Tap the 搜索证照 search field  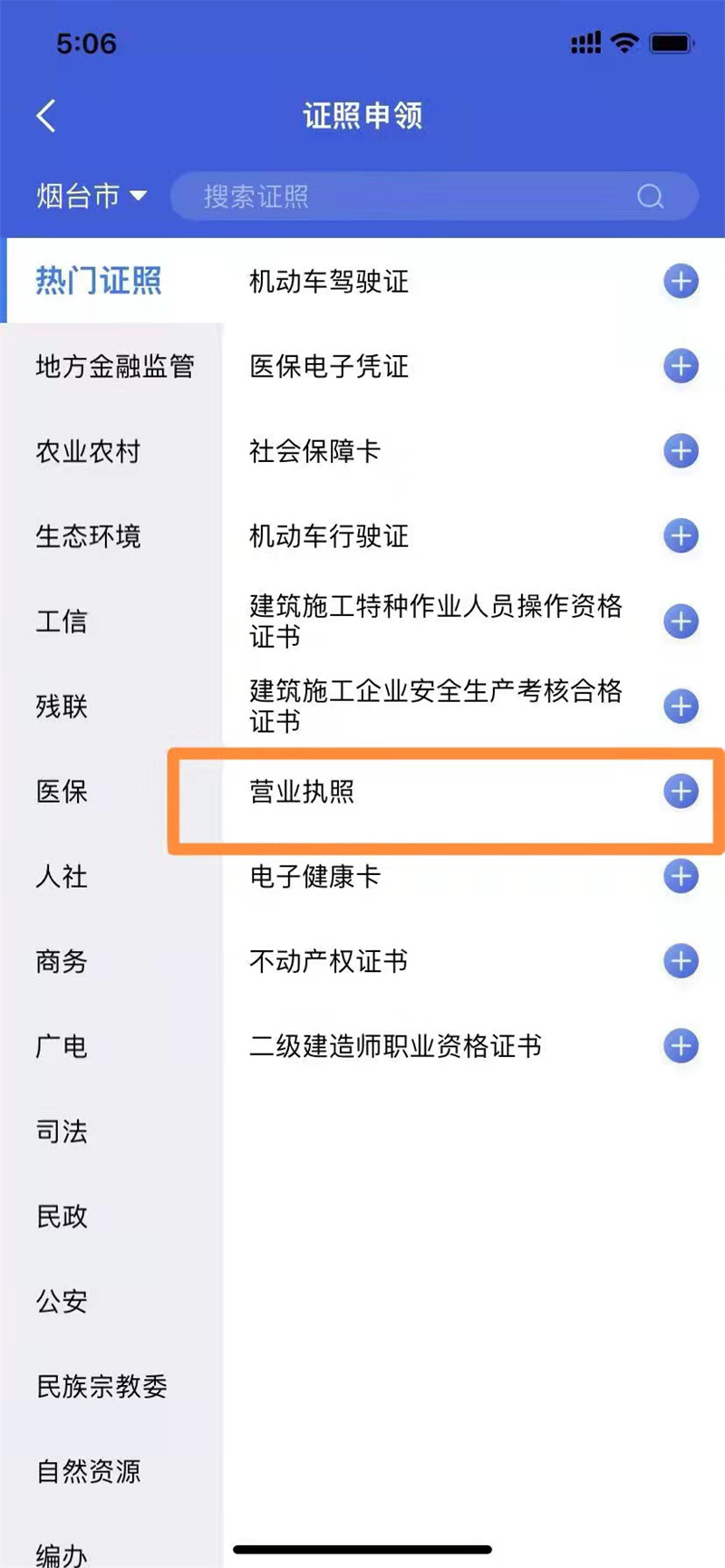(417, 196)
